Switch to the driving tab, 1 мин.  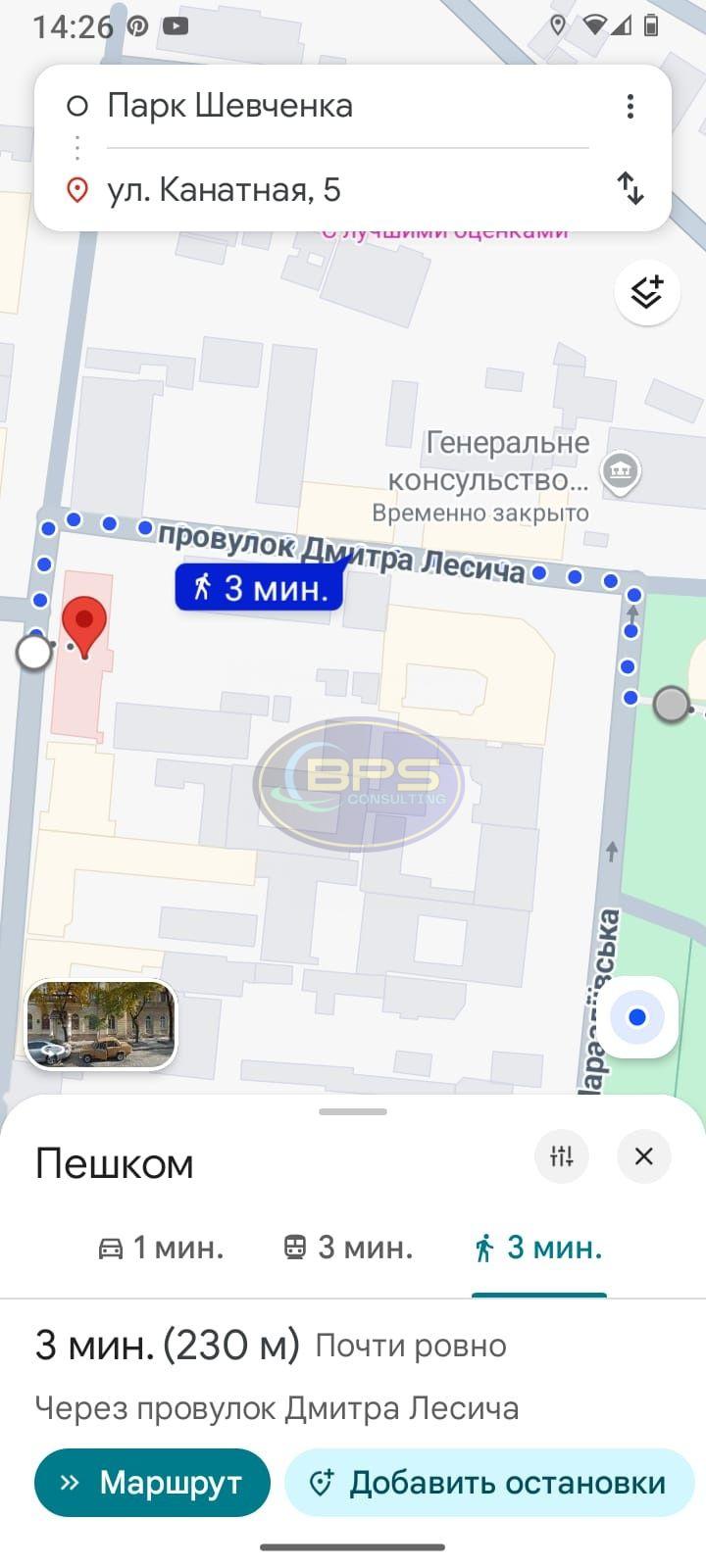[162, 1248]
